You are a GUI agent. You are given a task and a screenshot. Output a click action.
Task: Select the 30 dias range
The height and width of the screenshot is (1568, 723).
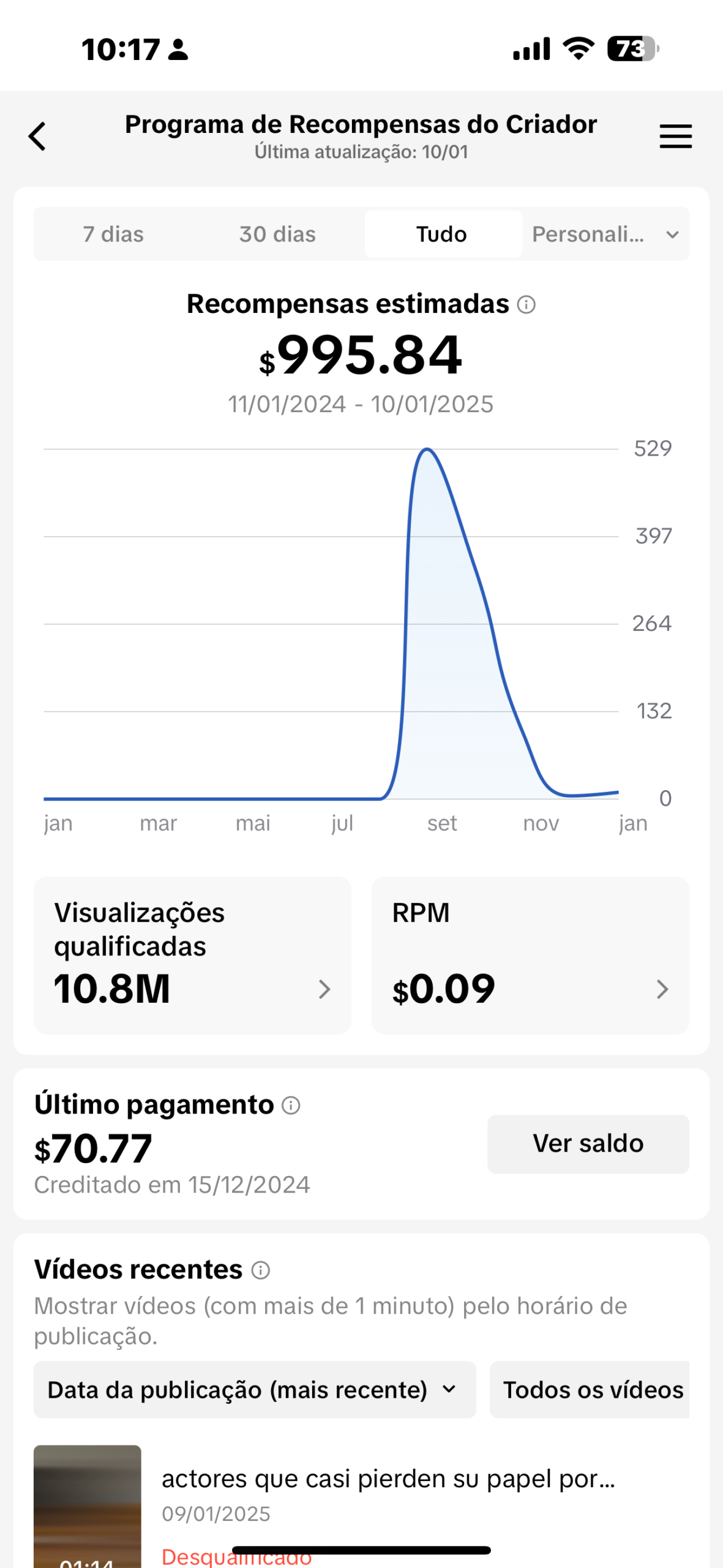click(x=277, y=234)
